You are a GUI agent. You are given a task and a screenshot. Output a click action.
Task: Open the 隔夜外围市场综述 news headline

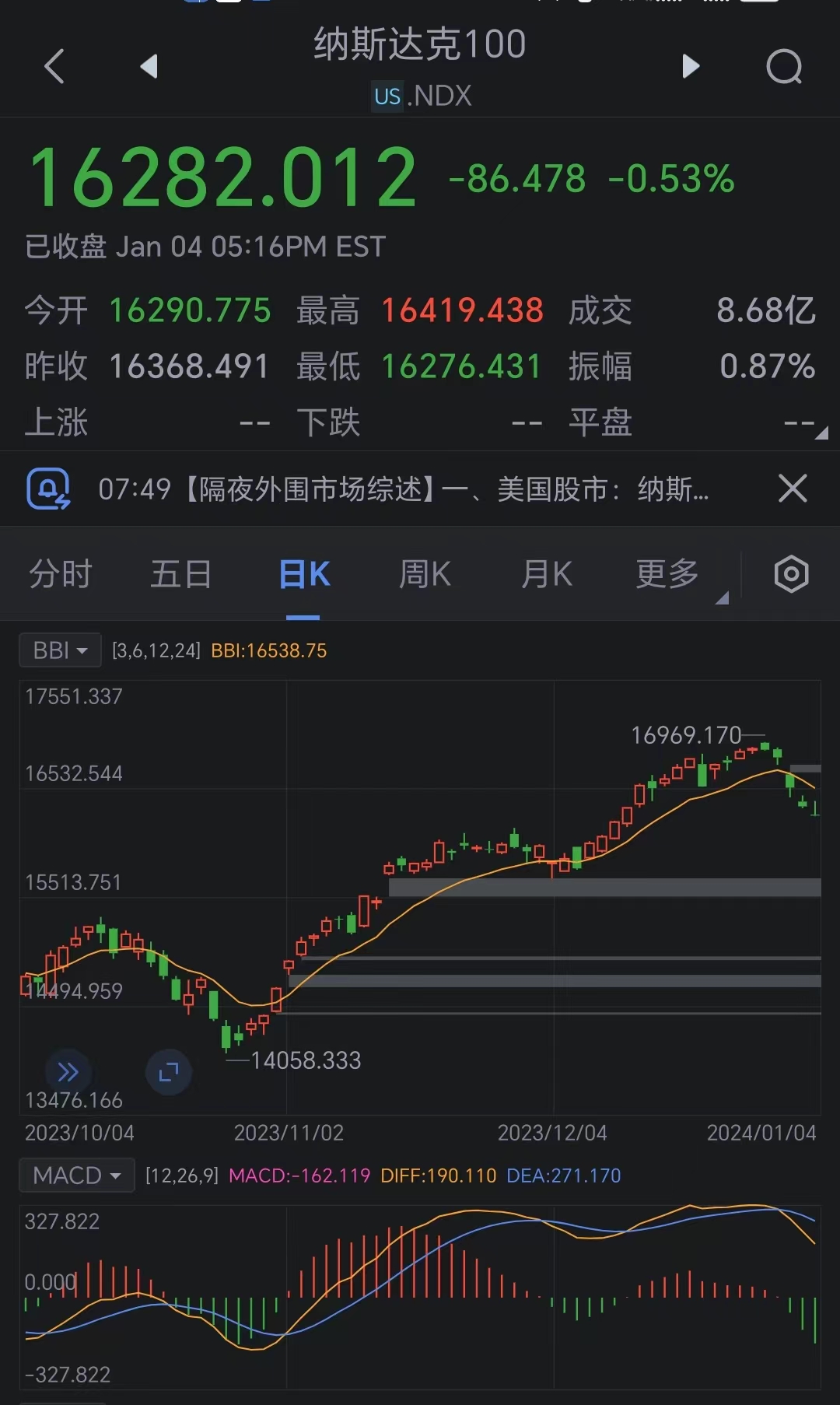[x=403, y=489]
